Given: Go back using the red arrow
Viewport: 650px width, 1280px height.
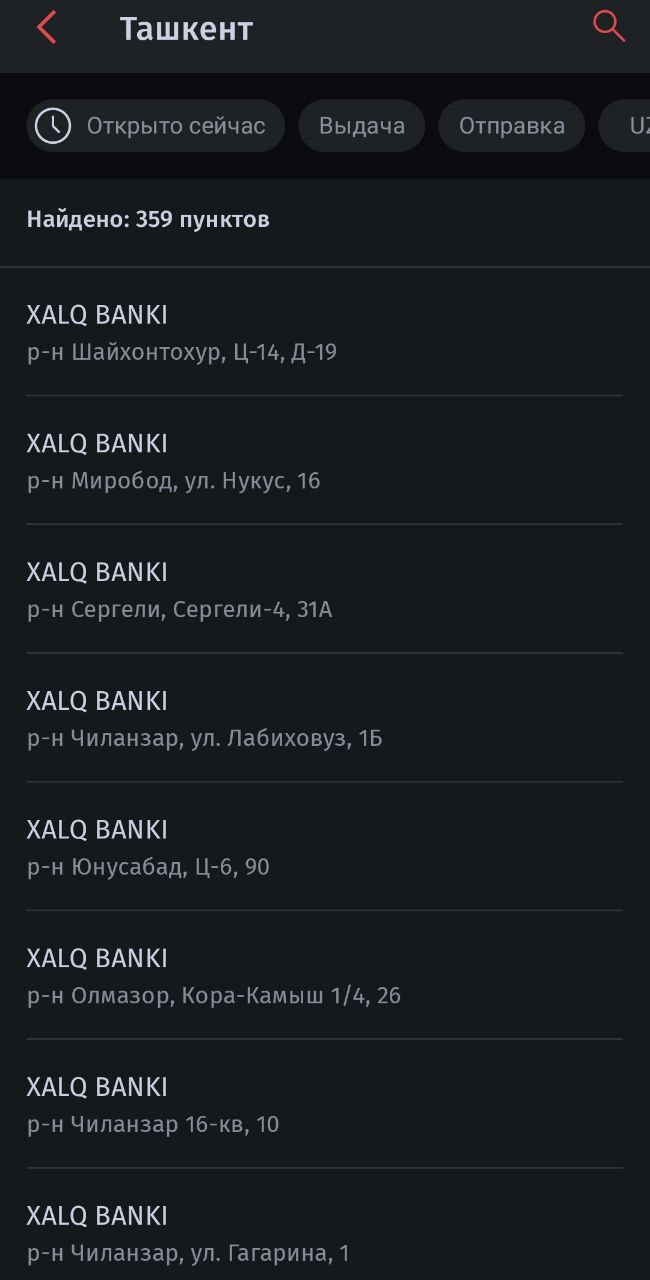Looking at the screenshot, I should (46, 28).
